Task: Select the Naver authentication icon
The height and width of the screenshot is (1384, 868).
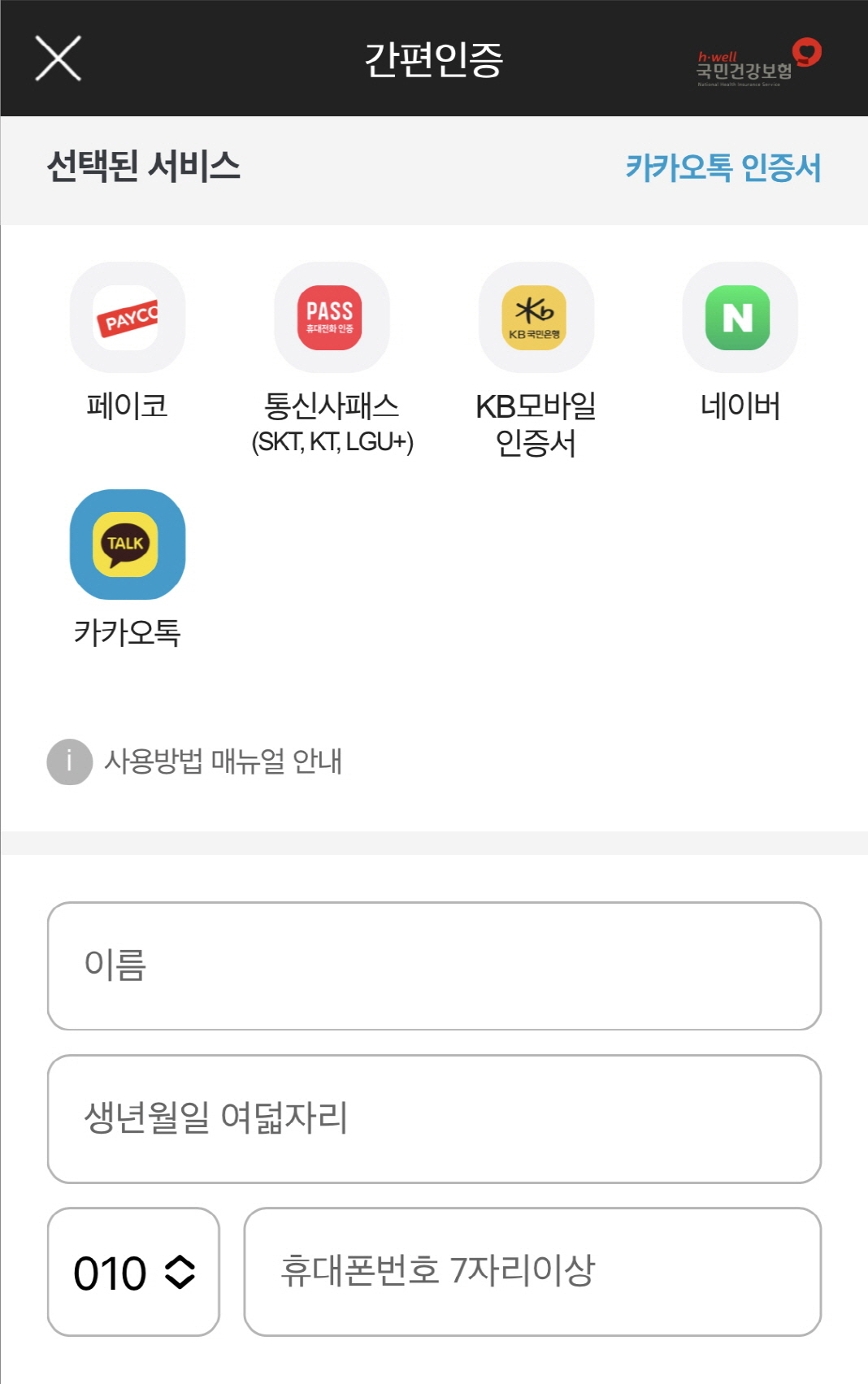Action: click(738, 318)
